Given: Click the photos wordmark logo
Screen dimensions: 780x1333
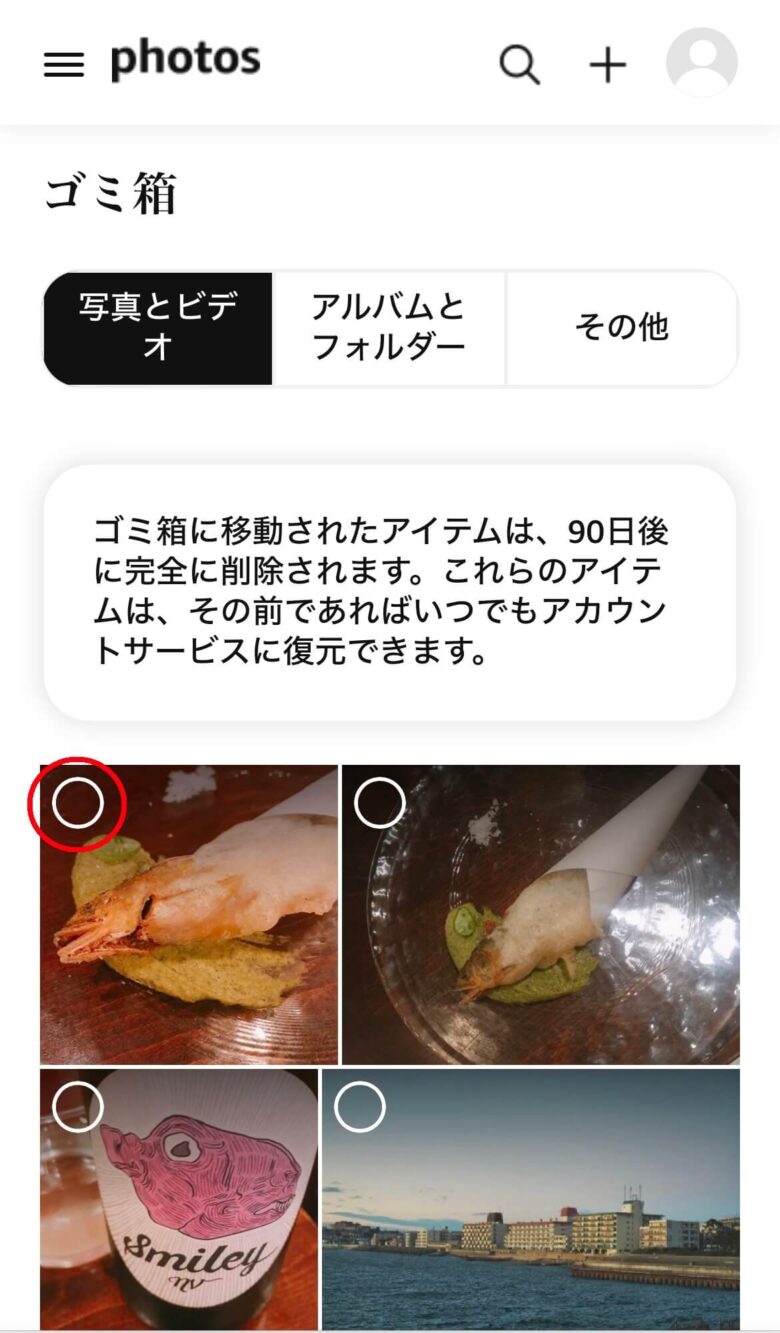Looking at the screenshot, I should pyautogui.click(x=184, y=60).
